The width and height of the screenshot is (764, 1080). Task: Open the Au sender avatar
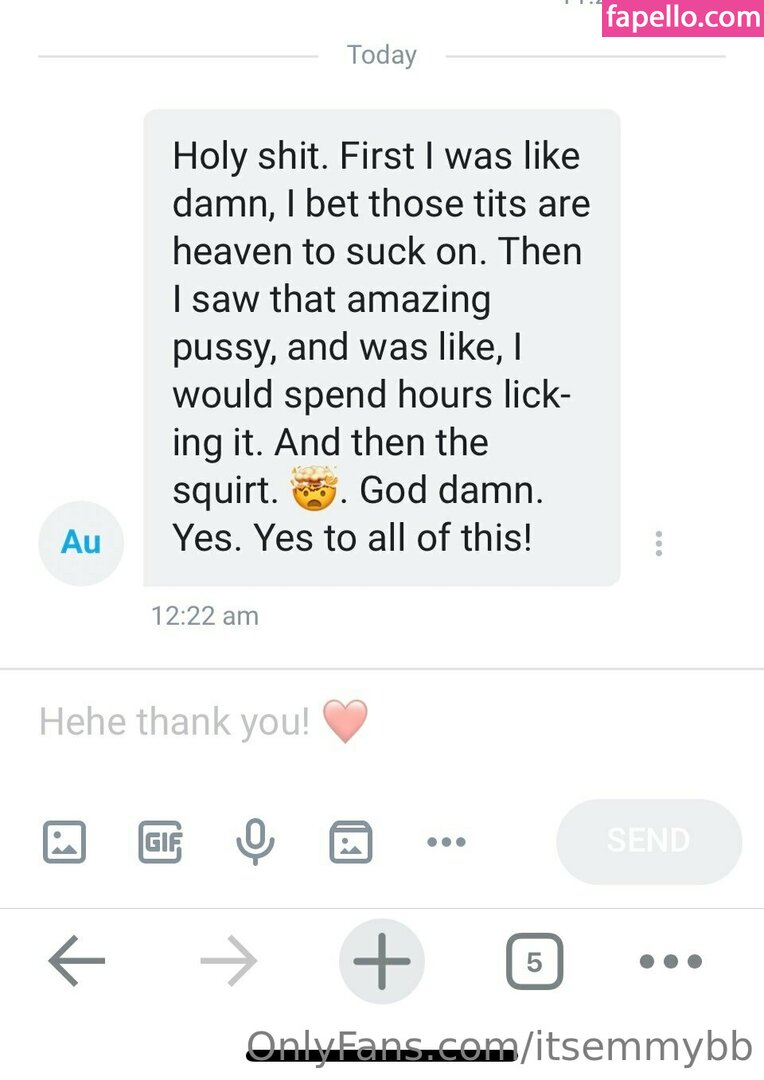pyautogui.click(x=81, y=543)
